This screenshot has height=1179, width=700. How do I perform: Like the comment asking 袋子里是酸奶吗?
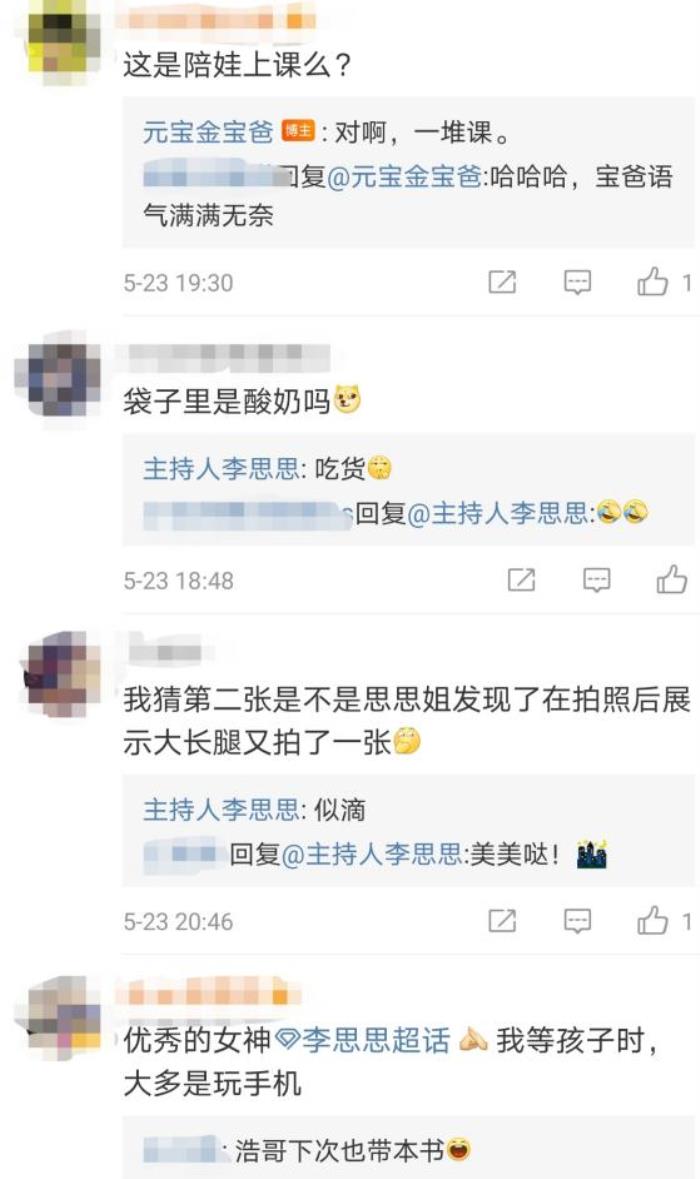tap(671, 579)
